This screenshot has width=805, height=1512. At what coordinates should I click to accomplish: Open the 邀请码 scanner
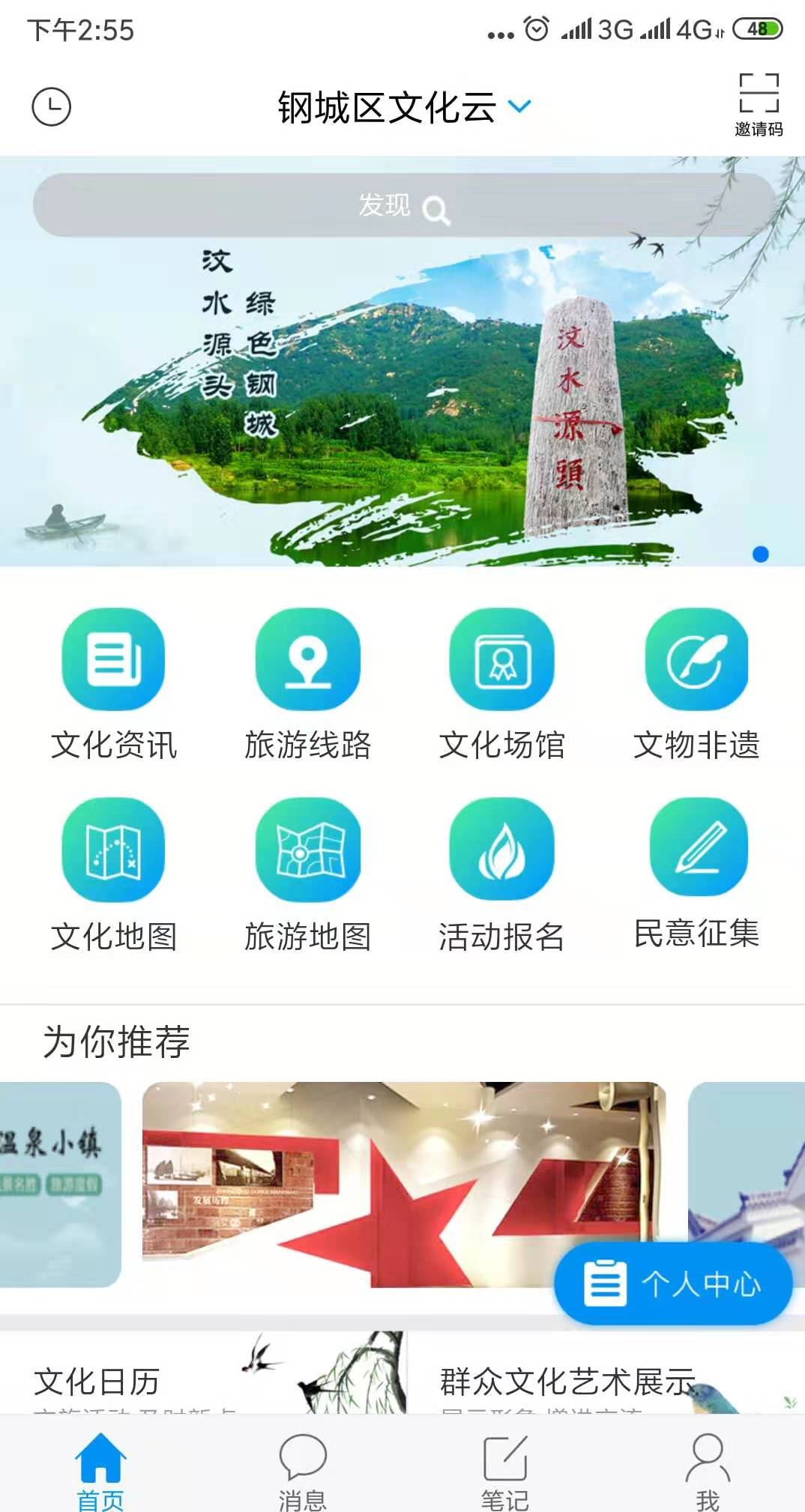[x=759, y=105]
